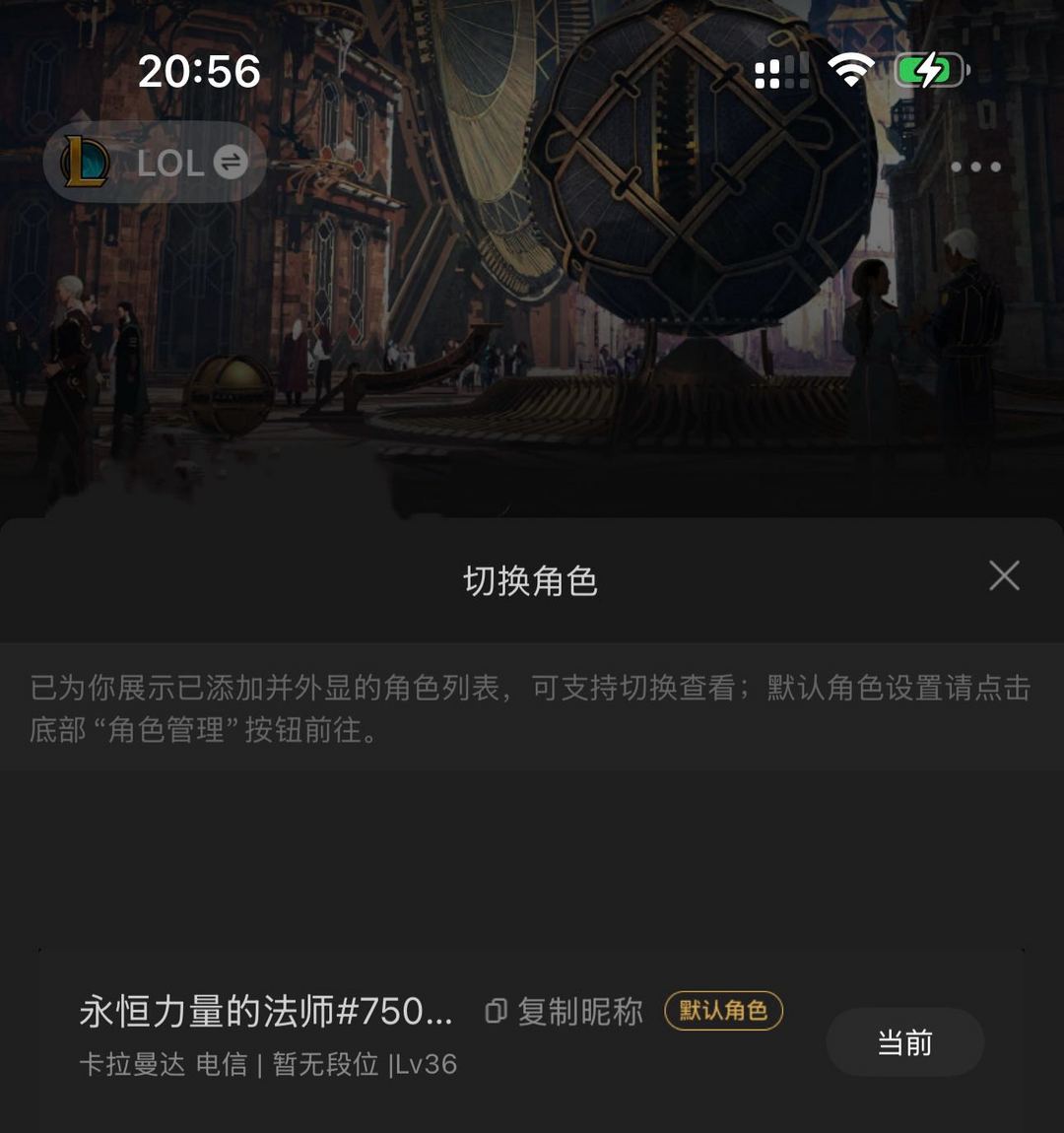This screenshot has width=1064, height=1133.
Task: Close the 切换角色 sheet
Action: [1004, 576]
